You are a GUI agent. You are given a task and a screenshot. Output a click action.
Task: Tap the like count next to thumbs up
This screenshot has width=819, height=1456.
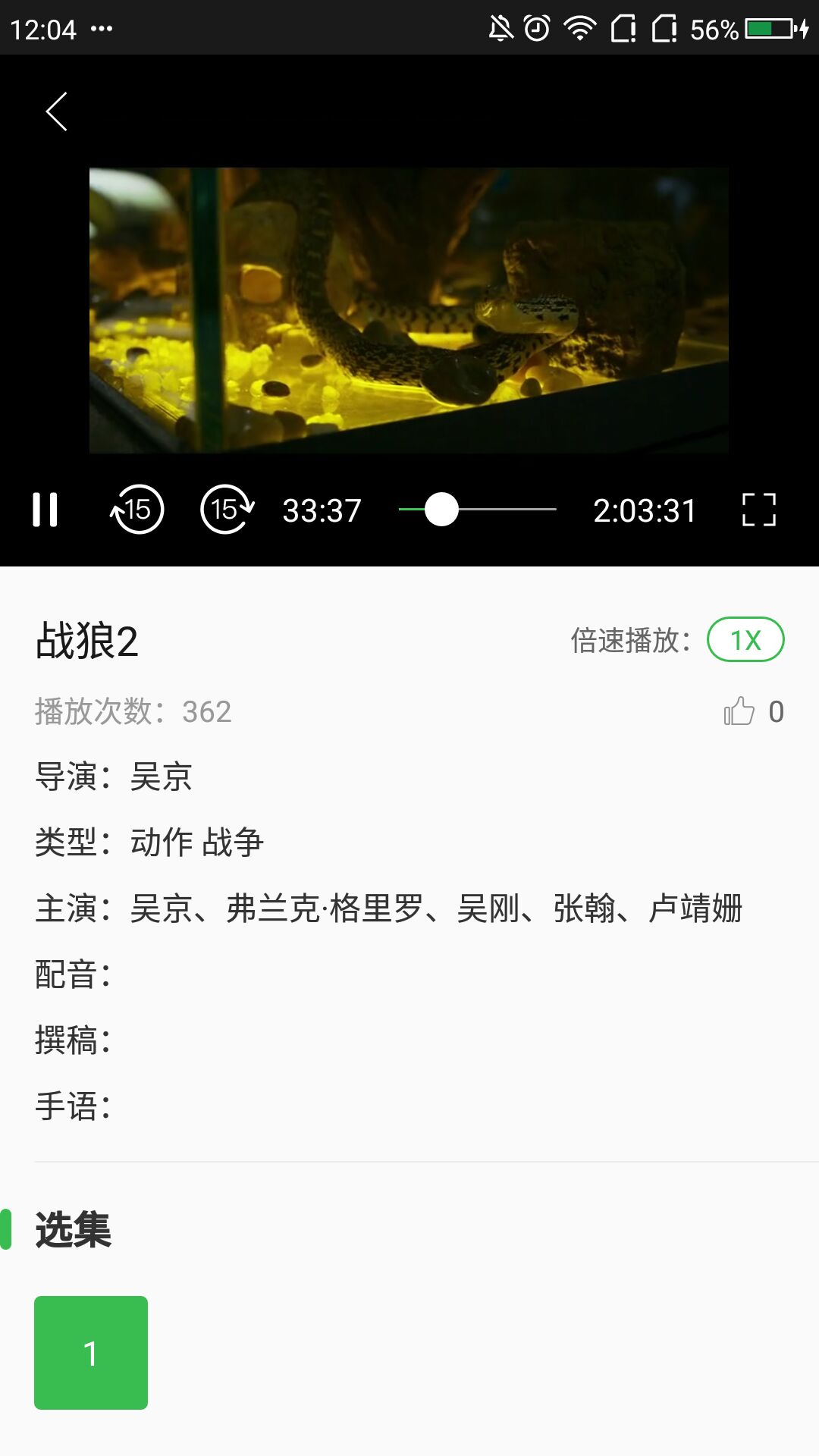pyautogui.click(x=776, y=711)
